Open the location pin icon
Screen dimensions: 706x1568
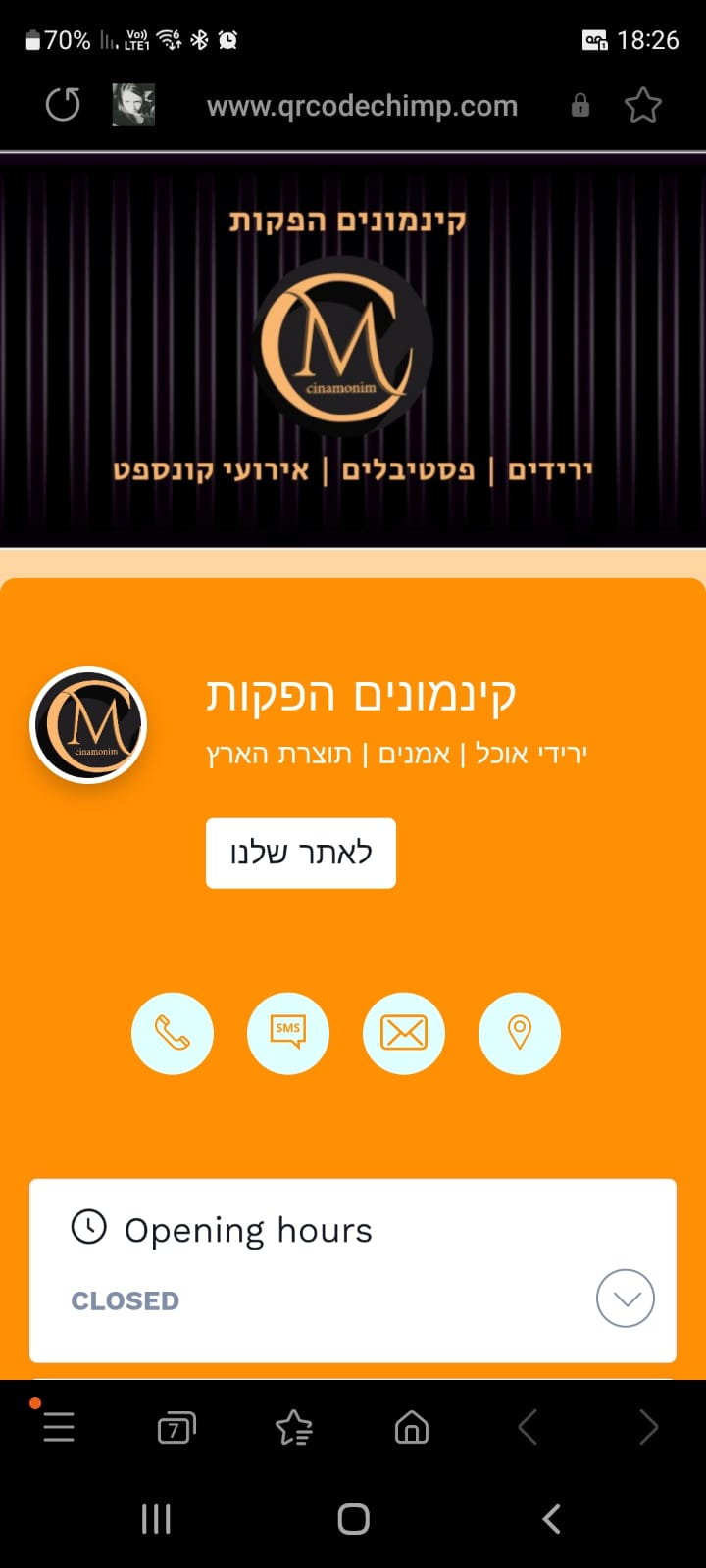click(x=520, y=1033)
